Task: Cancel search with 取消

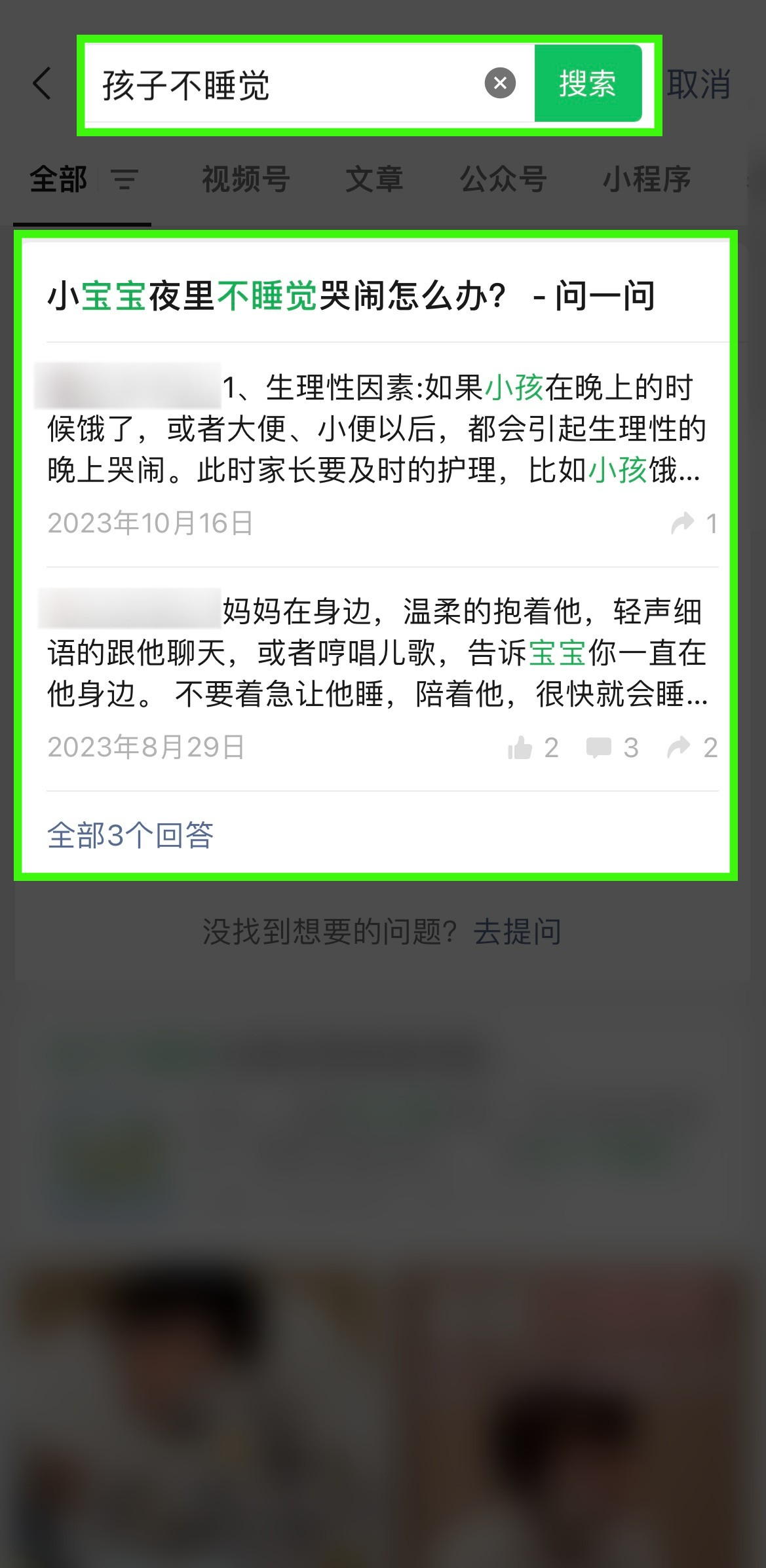Action: 699,84
